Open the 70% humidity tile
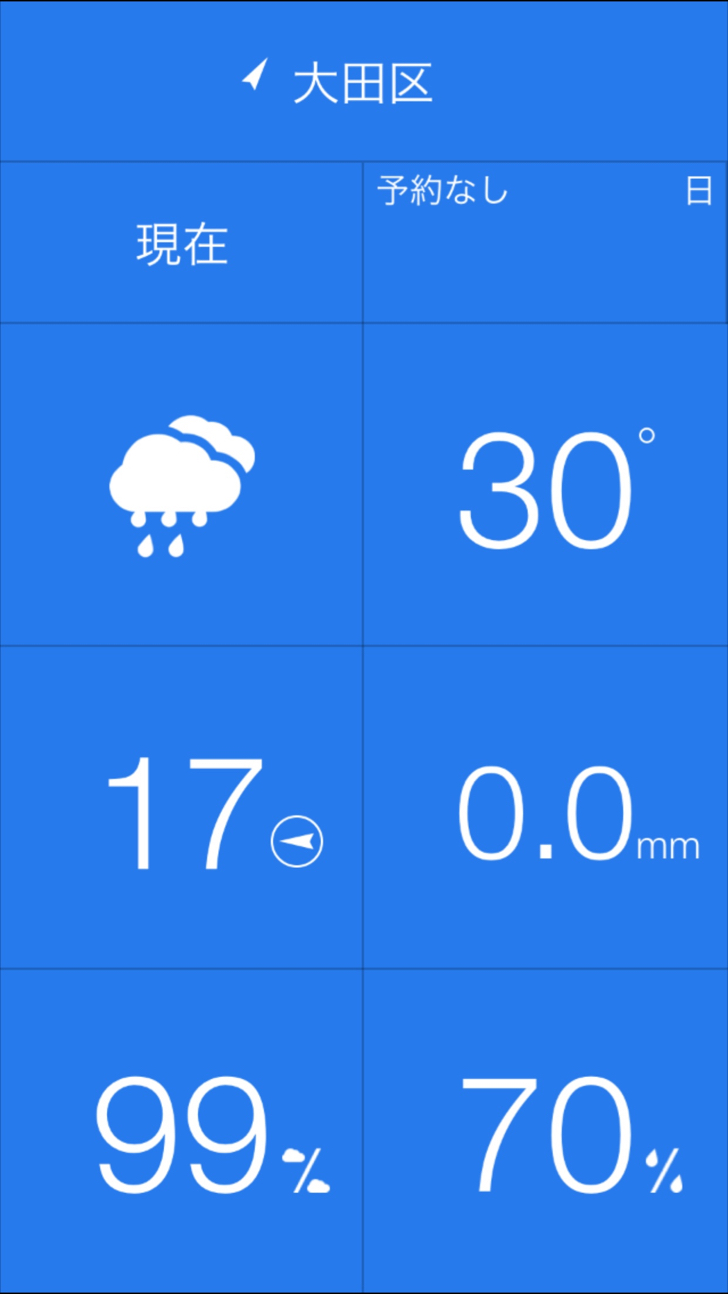The width and height of the screenshot is (728, 1294). pos(545,1131)
